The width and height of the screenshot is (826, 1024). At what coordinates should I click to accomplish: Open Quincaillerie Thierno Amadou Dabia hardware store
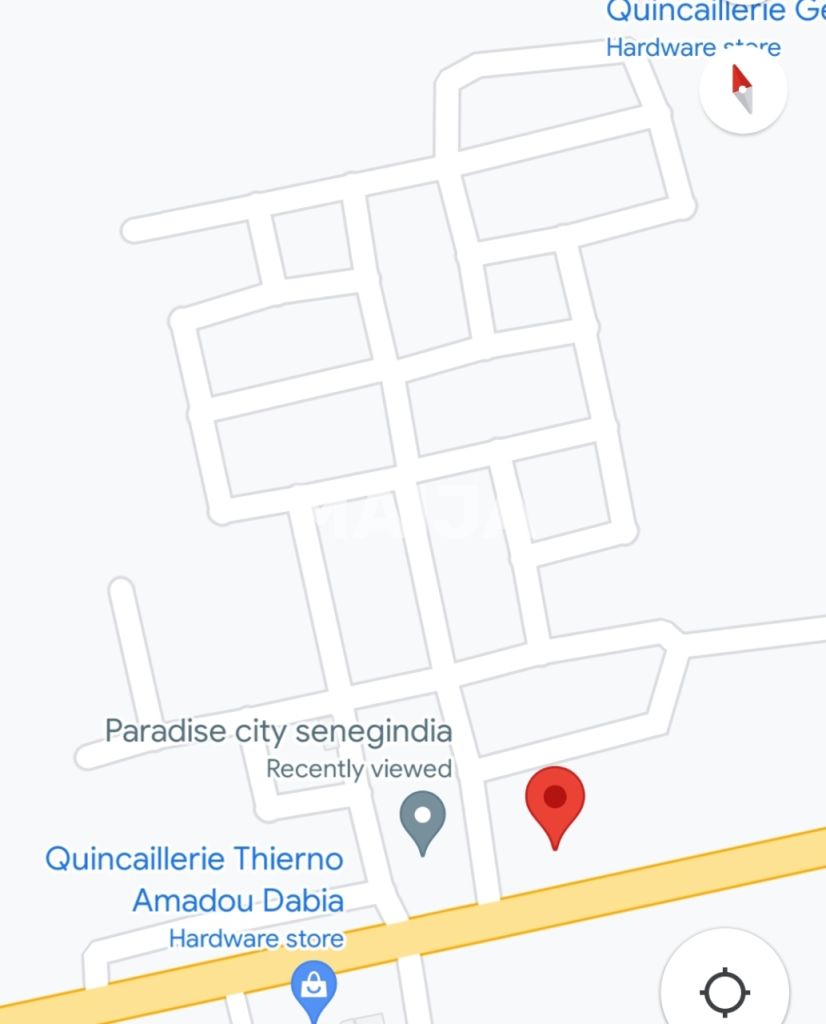coord(313,983)
